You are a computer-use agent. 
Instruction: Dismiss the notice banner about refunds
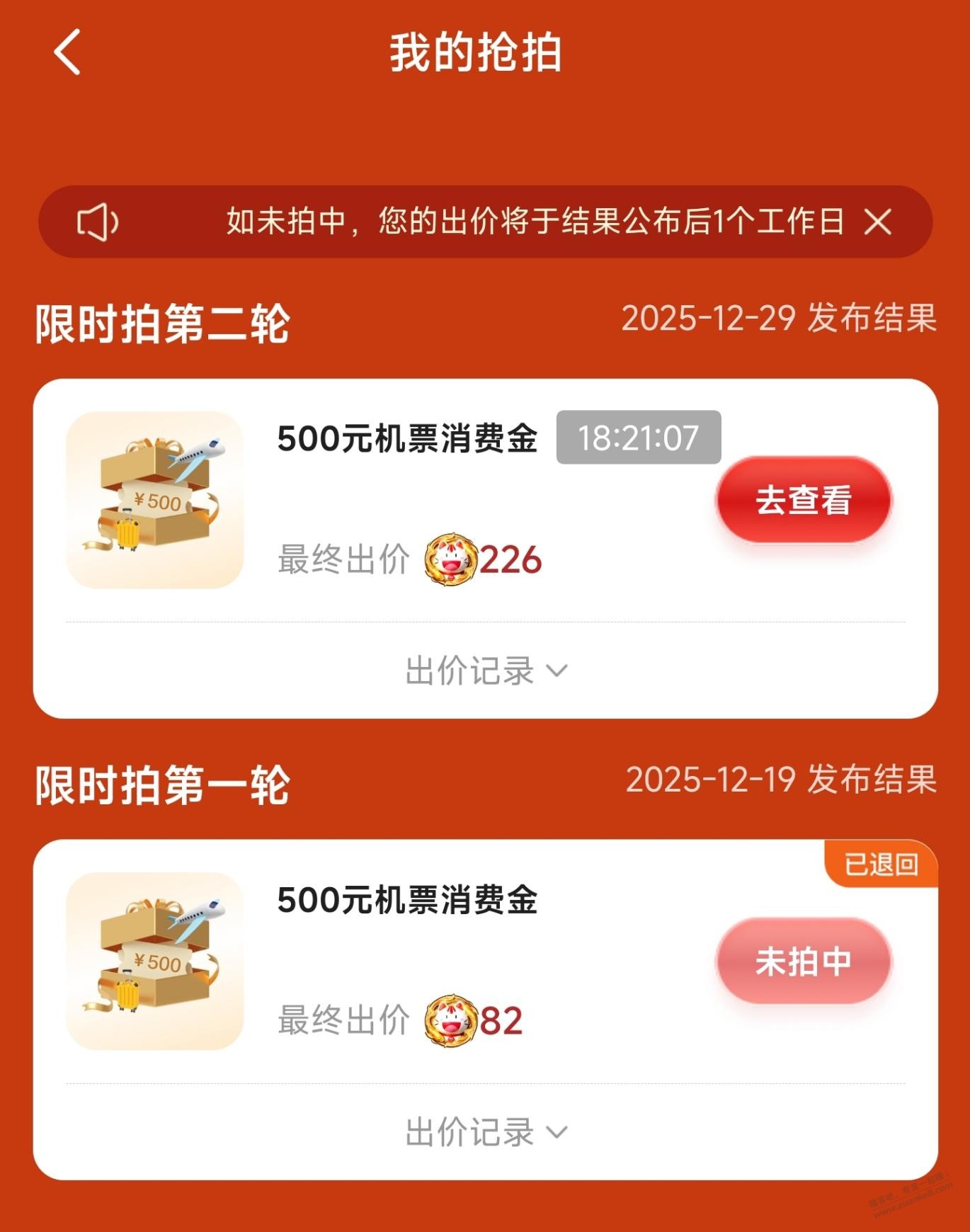point(878,222)
